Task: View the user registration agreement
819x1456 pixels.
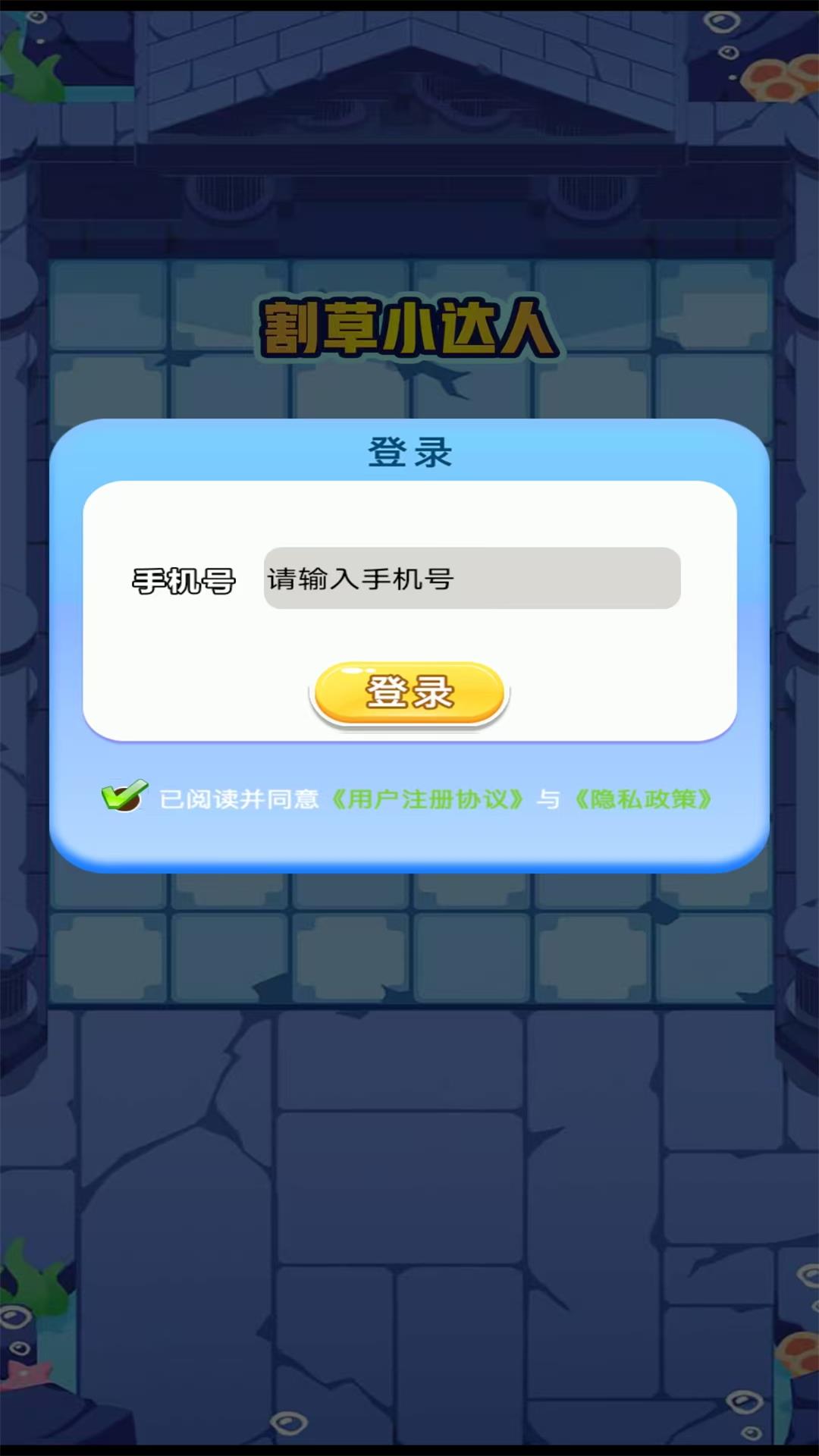Action: pos(430,798)
